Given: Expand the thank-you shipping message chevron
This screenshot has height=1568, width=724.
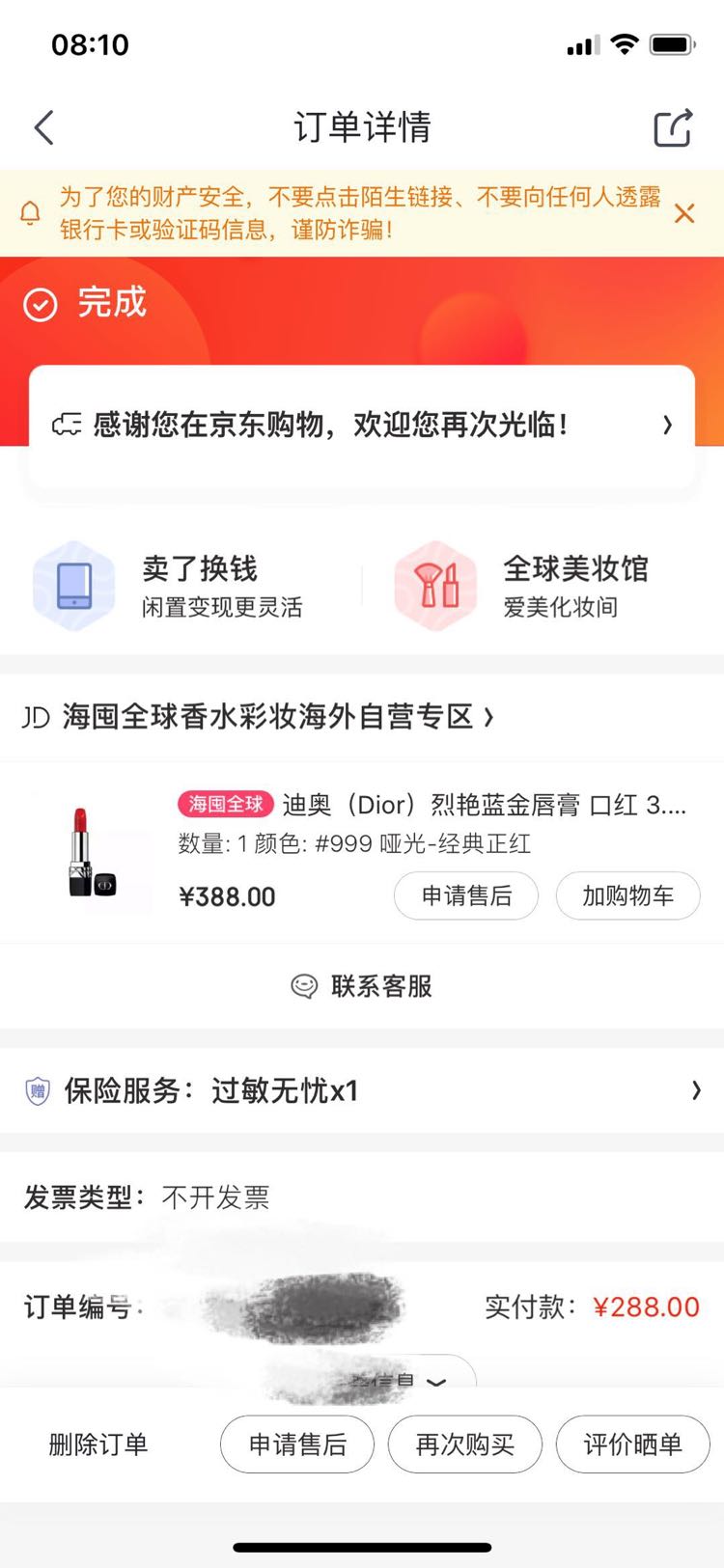Looking at the screenshot, I should tap(668, 425).
